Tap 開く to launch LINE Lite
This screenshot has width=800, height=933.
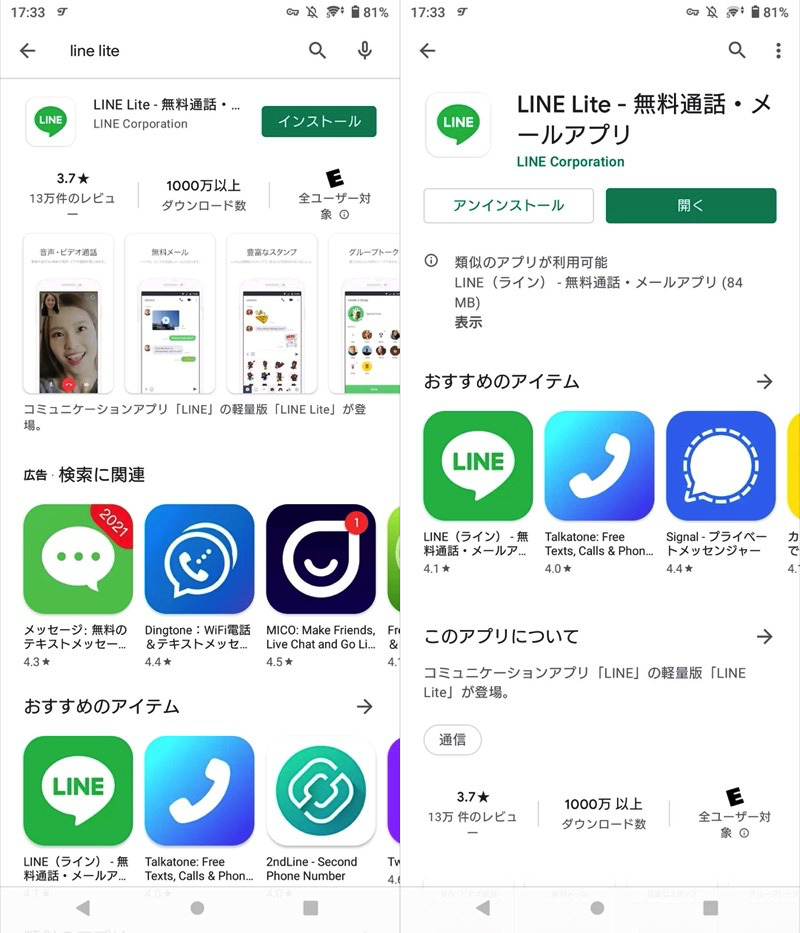(x=691, y=205)
